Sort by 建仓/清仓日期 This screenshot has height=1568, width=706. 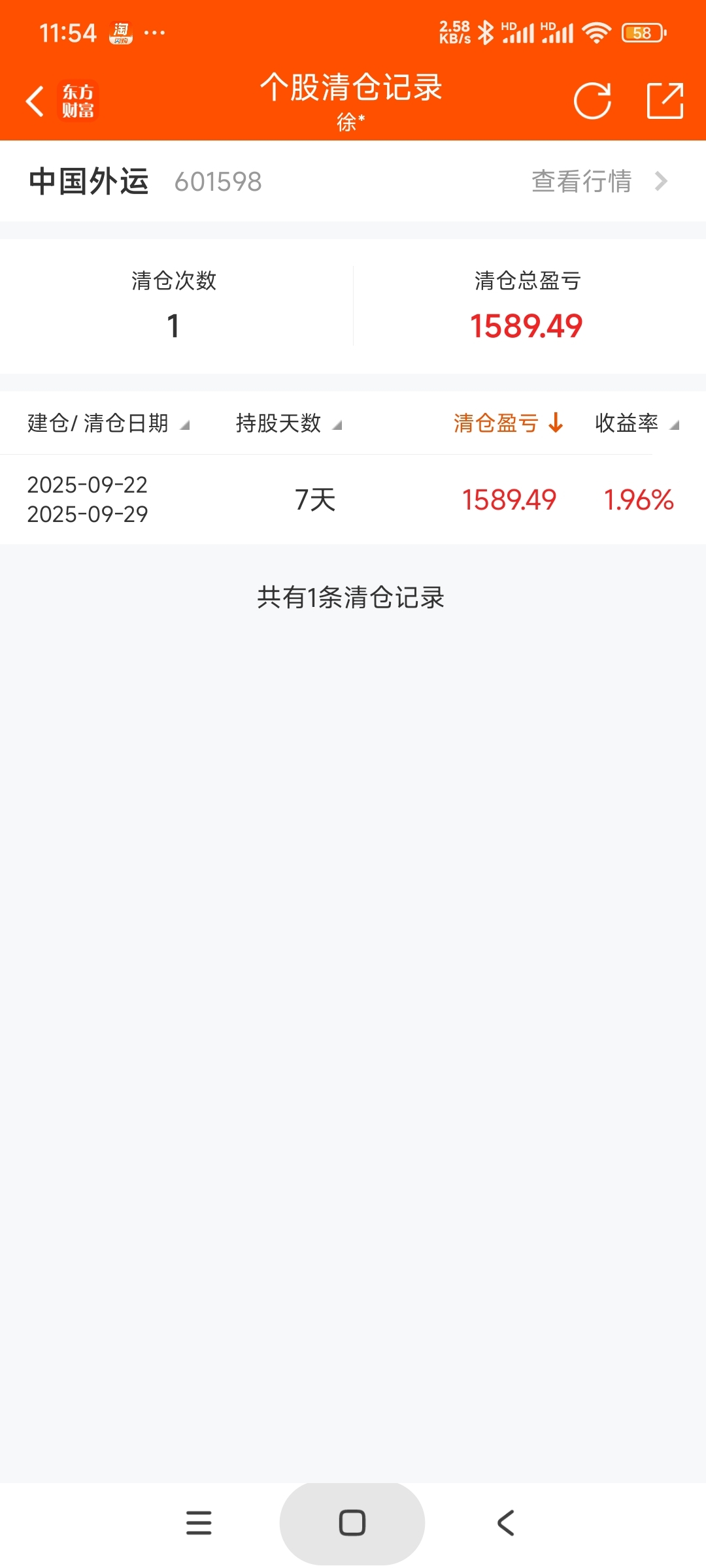109,423
